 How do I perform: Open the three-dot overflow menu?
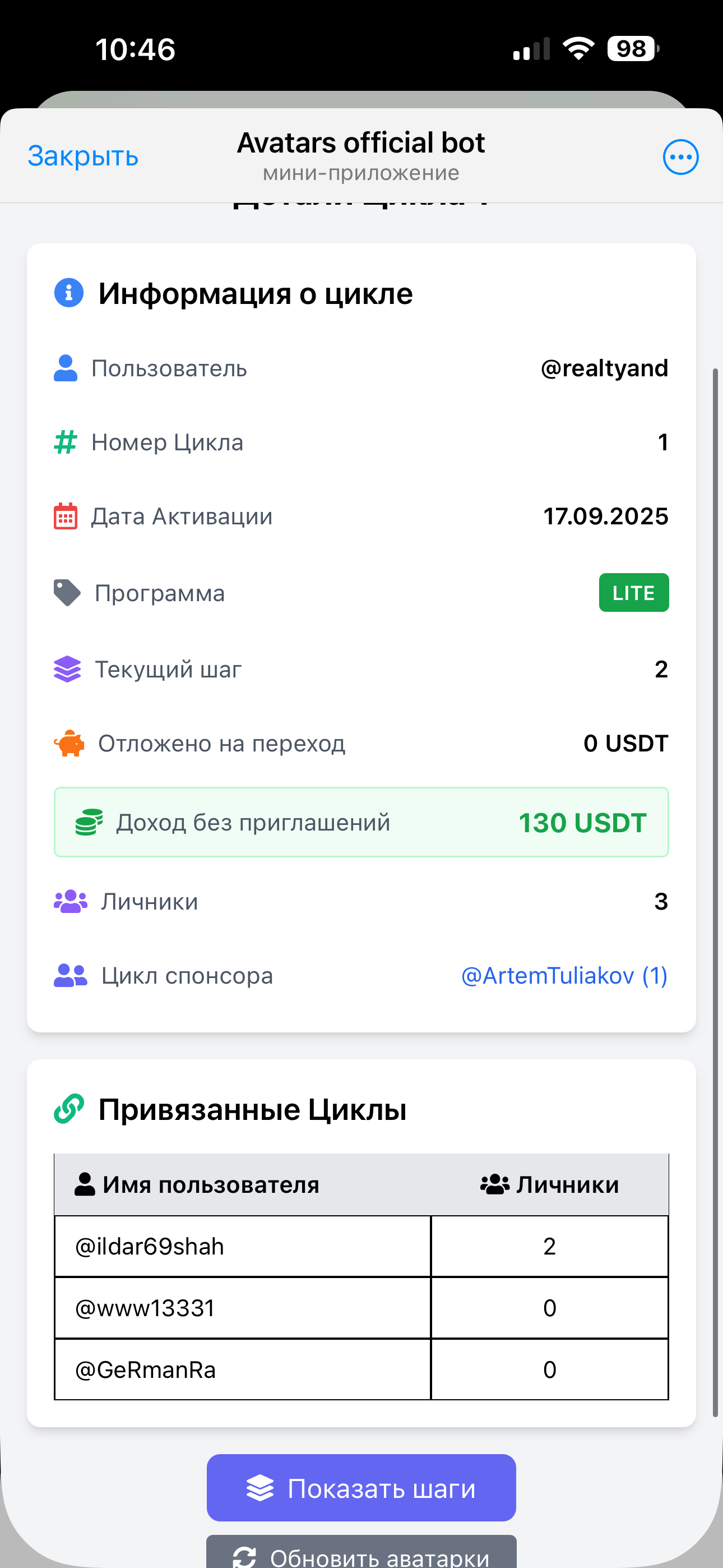(x=680, y=157)
